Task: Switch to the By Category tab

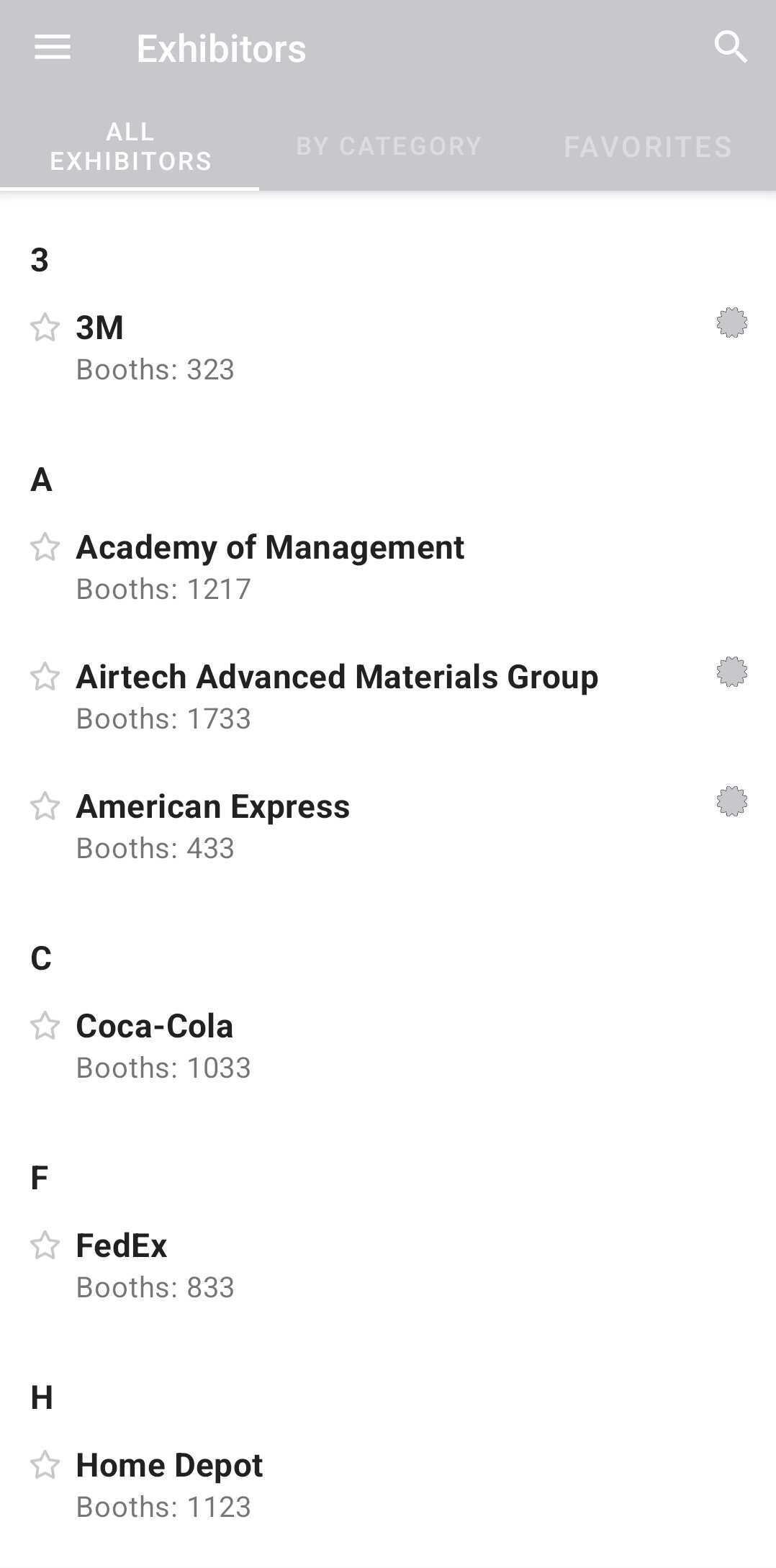Action: click(389, 146)
